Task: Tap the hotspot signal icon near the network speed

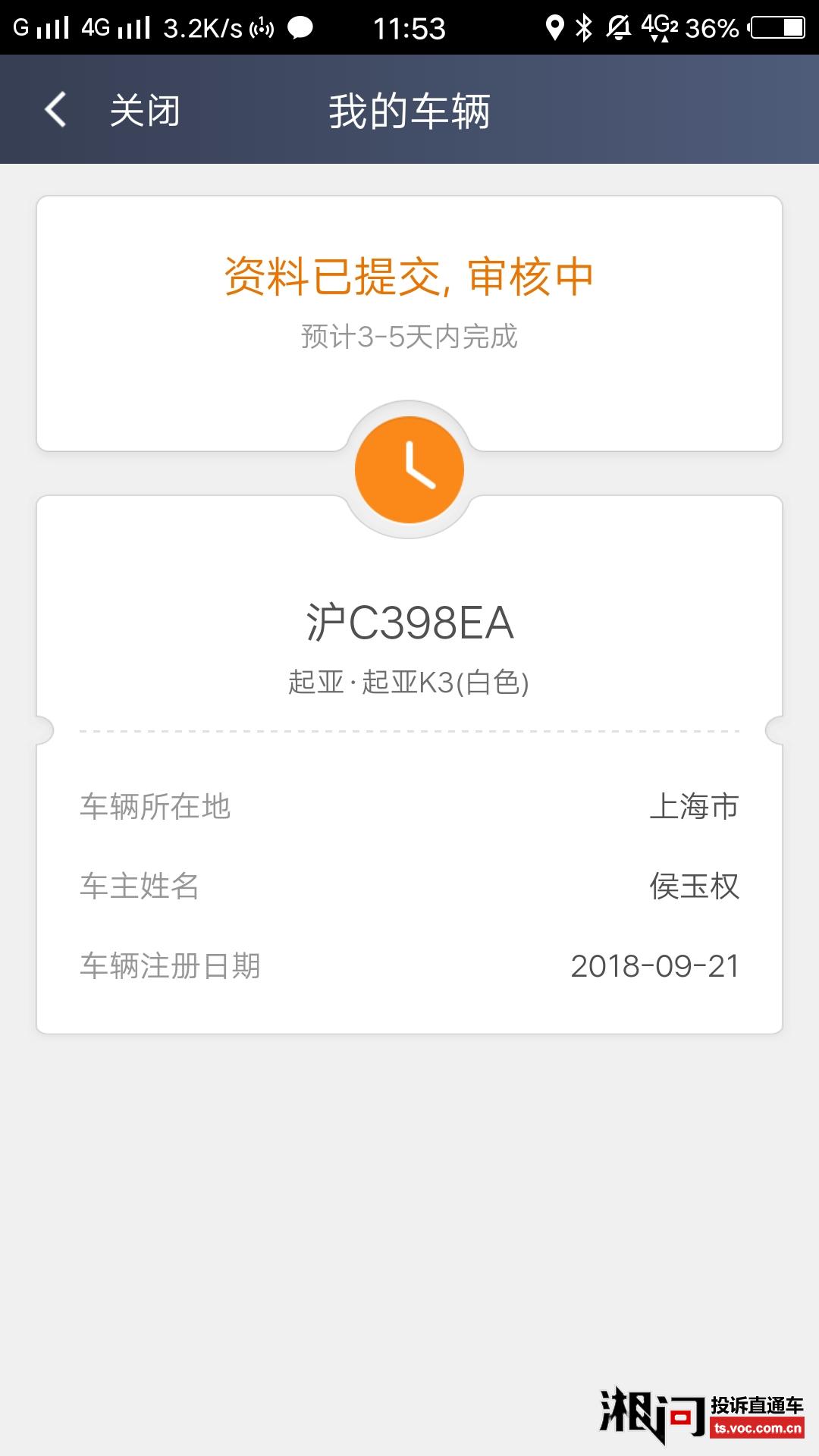Action: tap(263, 27)
